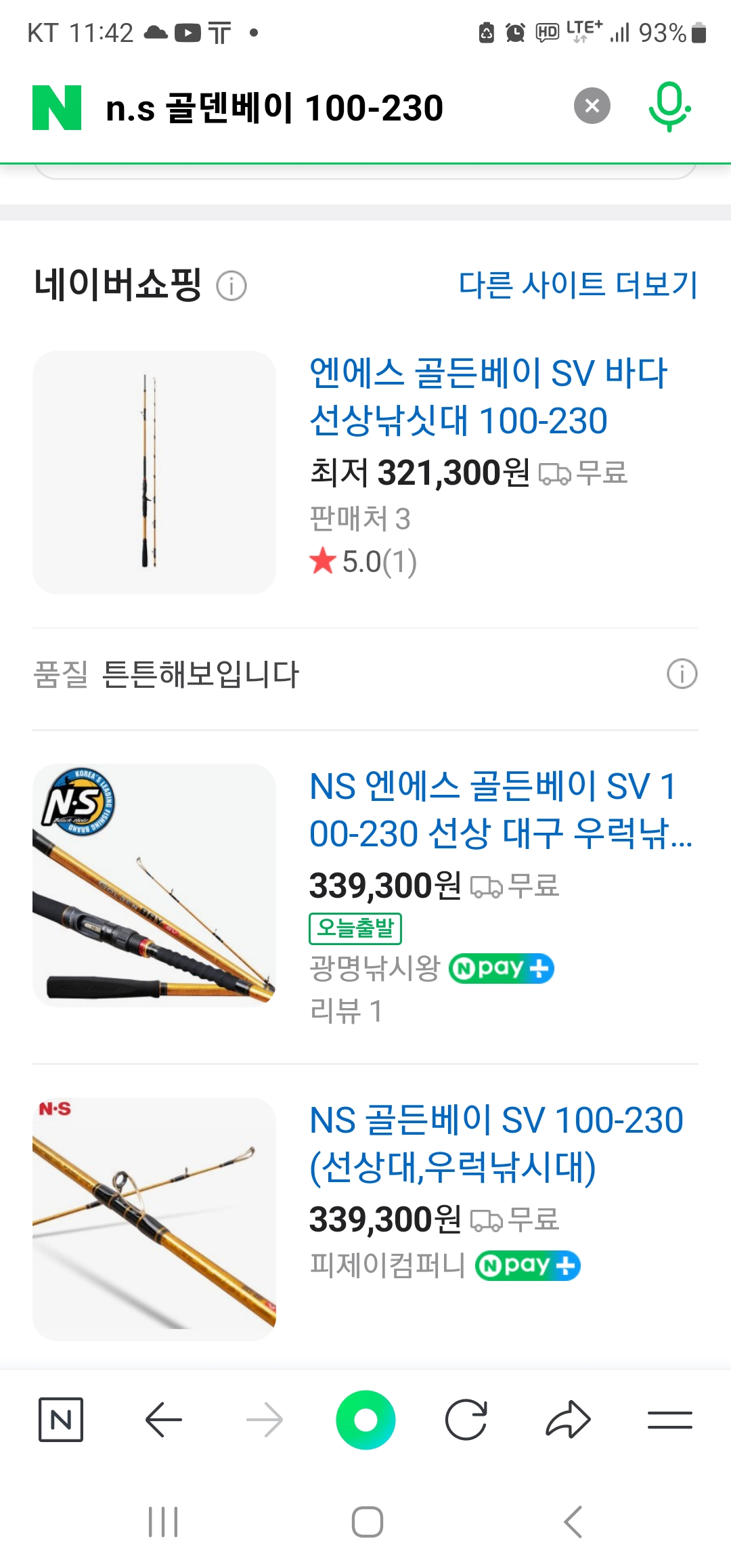Tap the Naver N logo
This screenshot has height=1568, width=731.
pos(57,108)
